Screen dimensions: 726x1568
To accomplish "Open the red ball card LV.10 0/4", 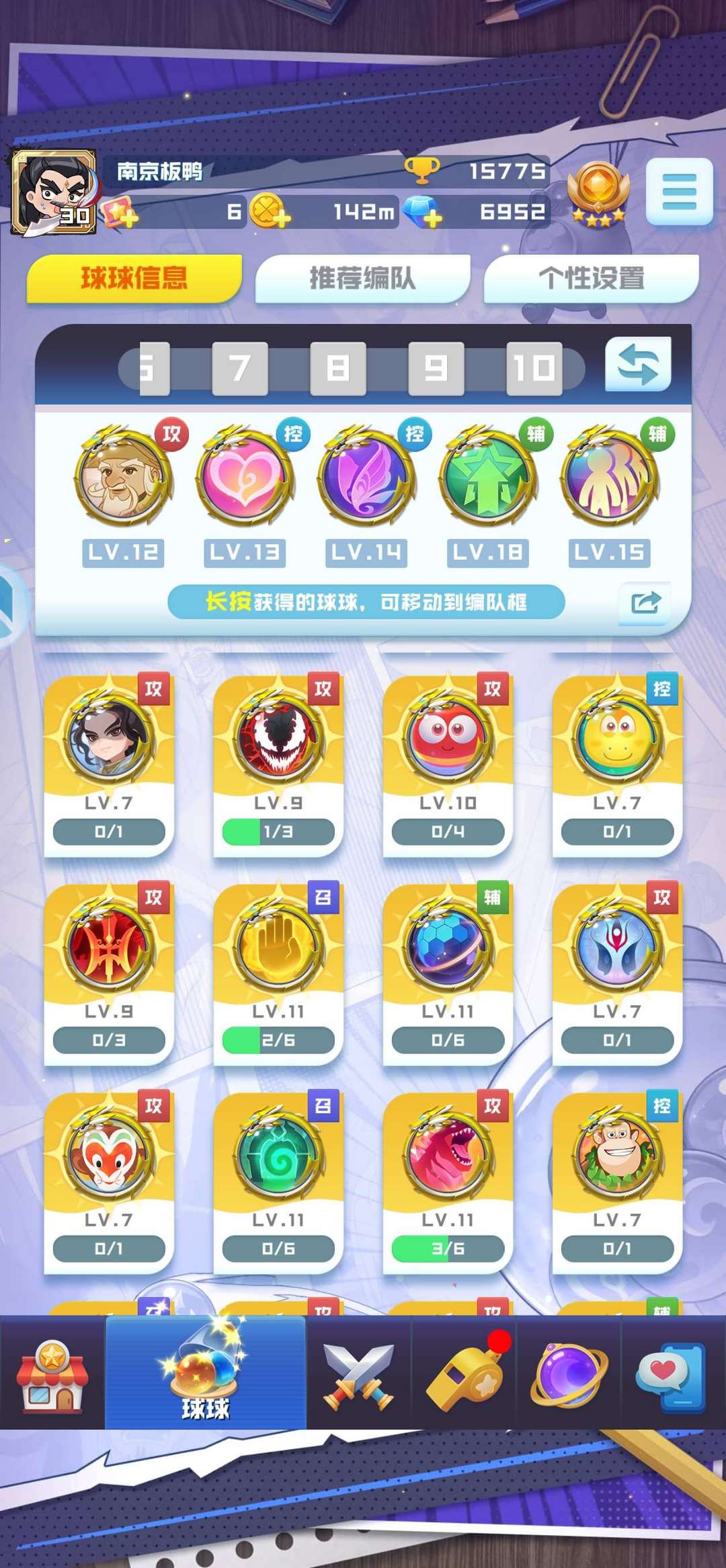I will point(448,763).
